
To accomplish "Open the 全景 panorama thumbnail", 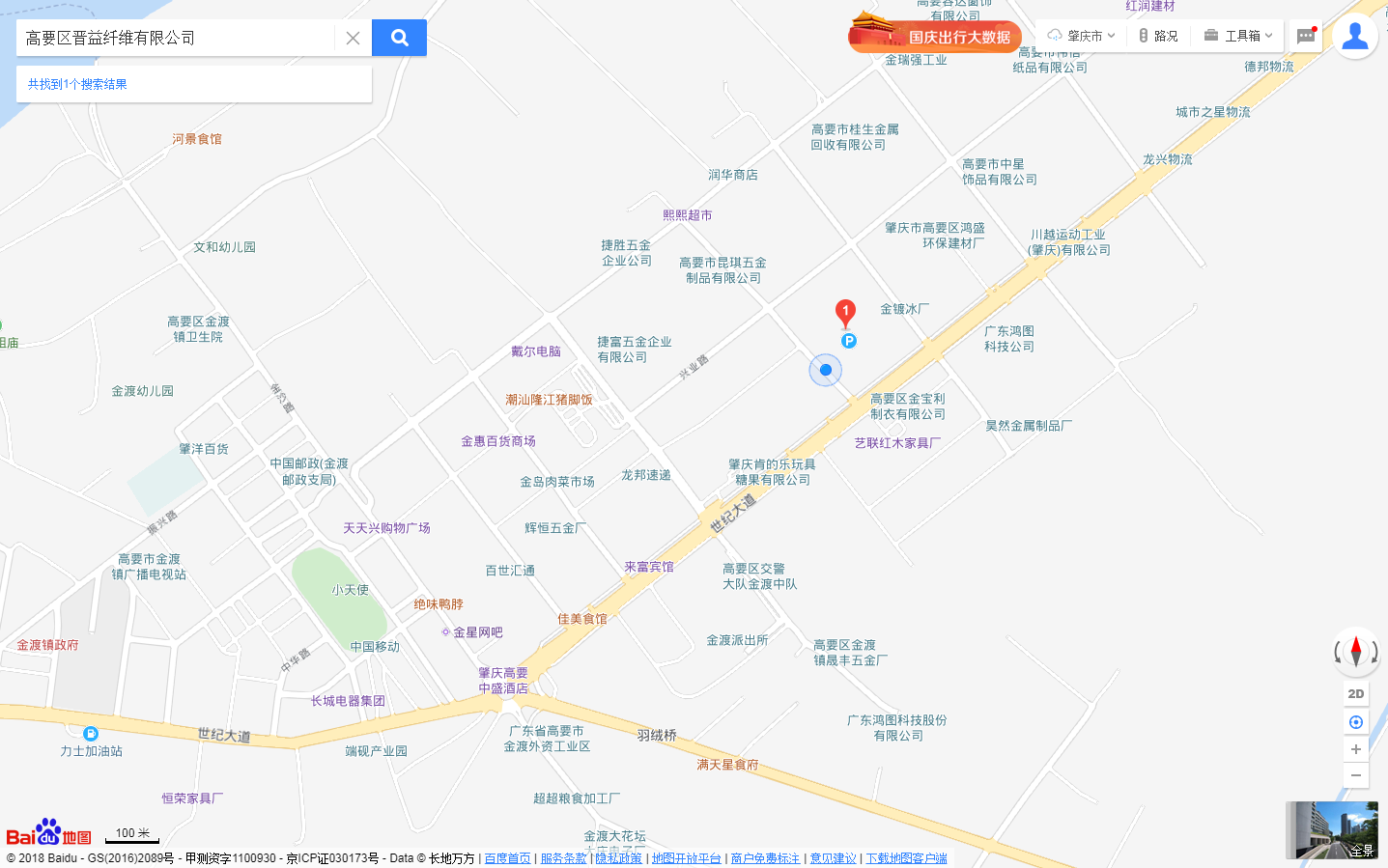I will click(1331, 830).
